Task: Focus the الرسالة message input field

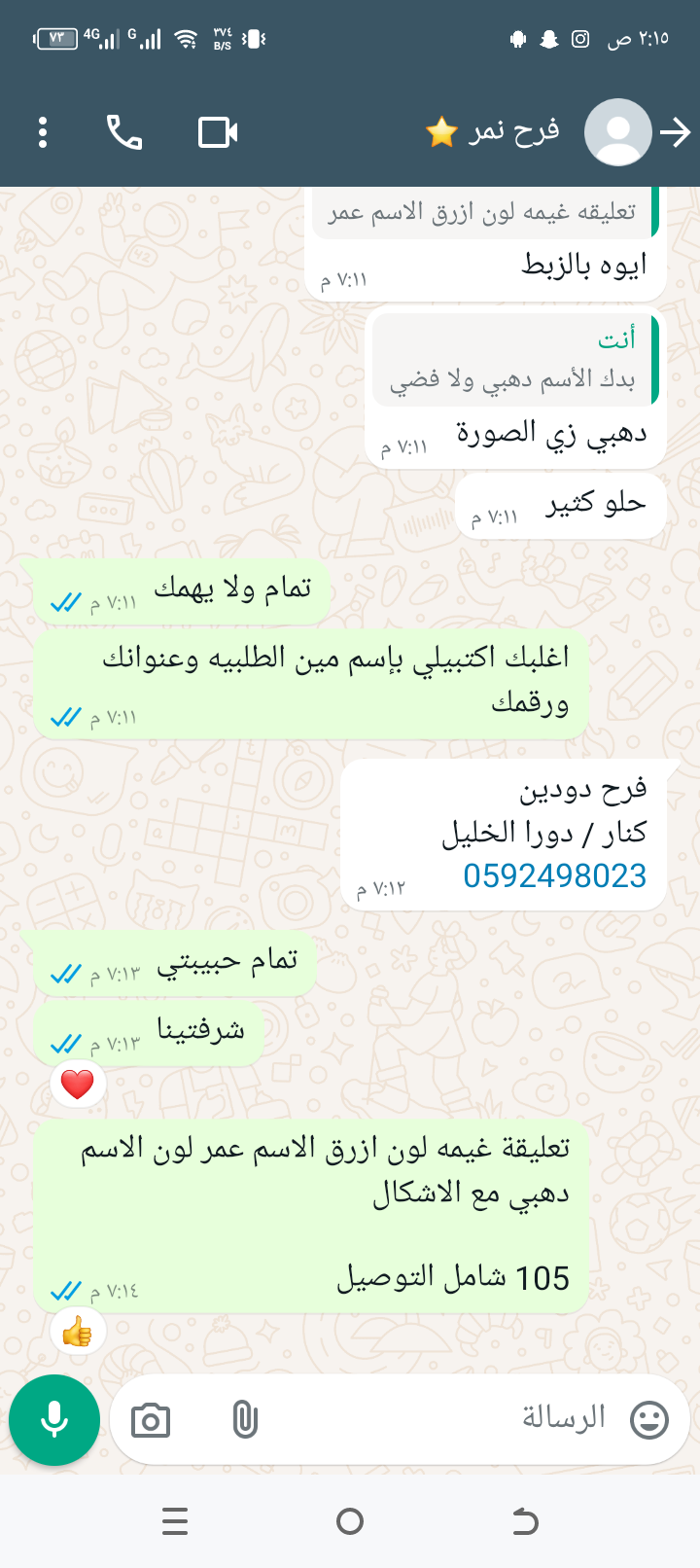Action: click(437, 1418)
